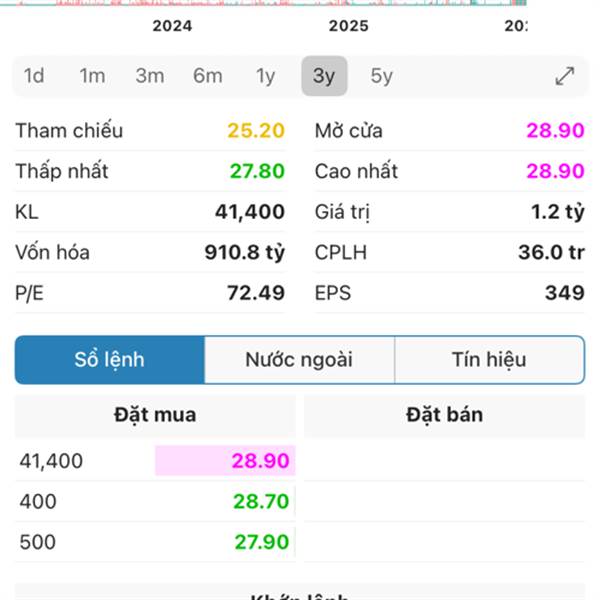Show the 6m chart period
Image resolution: width=600 pixels, height=600 pixels.
tap(208, 76)
